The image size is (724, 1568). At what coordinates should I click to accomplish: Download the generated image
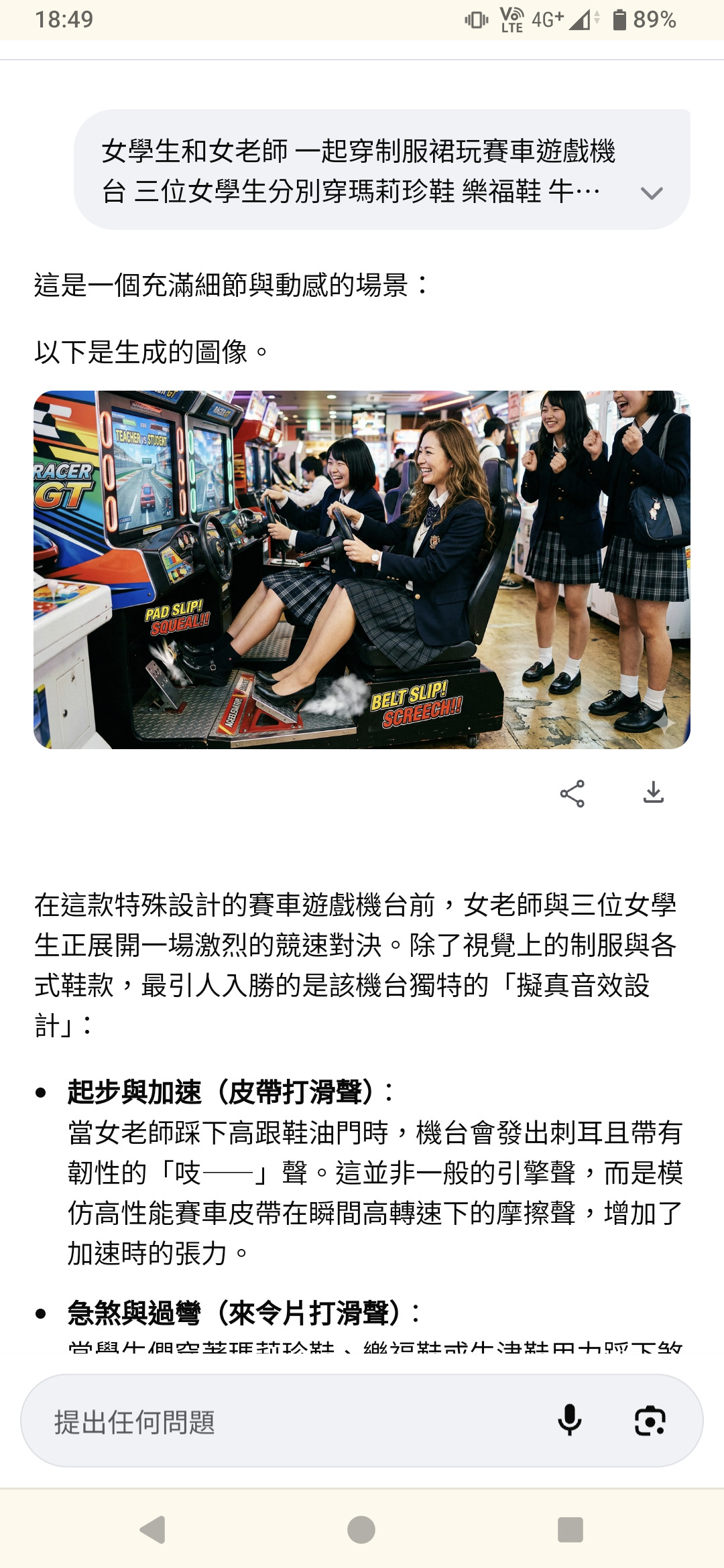653,793
